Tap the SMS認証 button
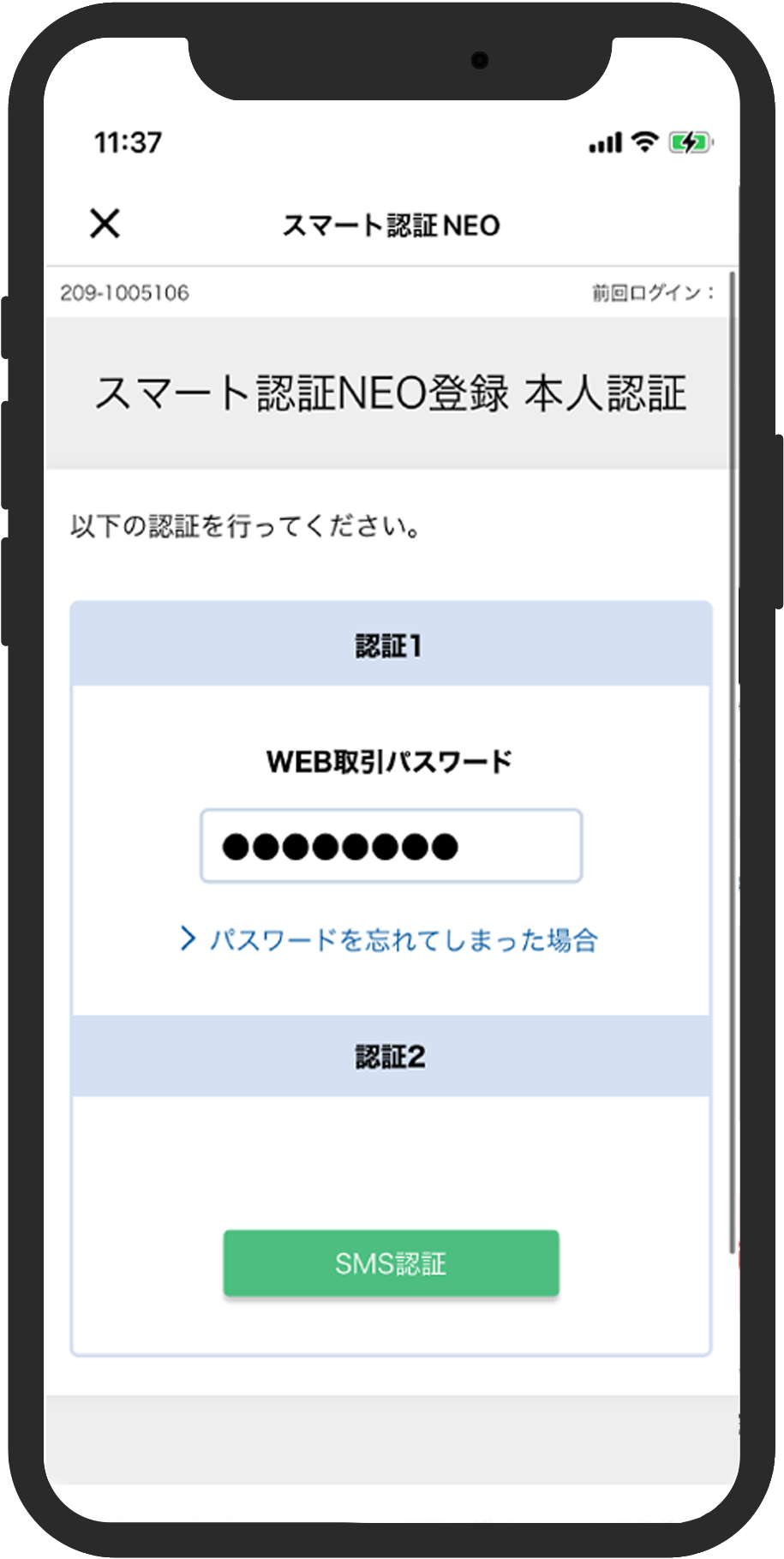This screenshot has width=784, height=1559. (x=391, y=1263)
